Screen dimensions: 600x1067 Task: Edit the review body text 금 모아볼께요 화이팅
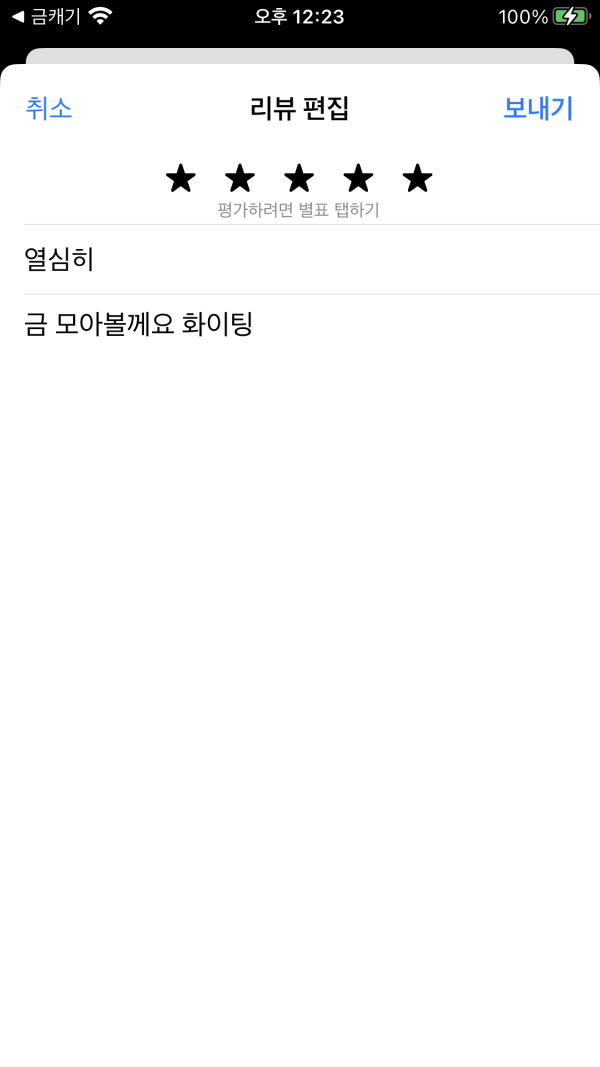point(139,325)
